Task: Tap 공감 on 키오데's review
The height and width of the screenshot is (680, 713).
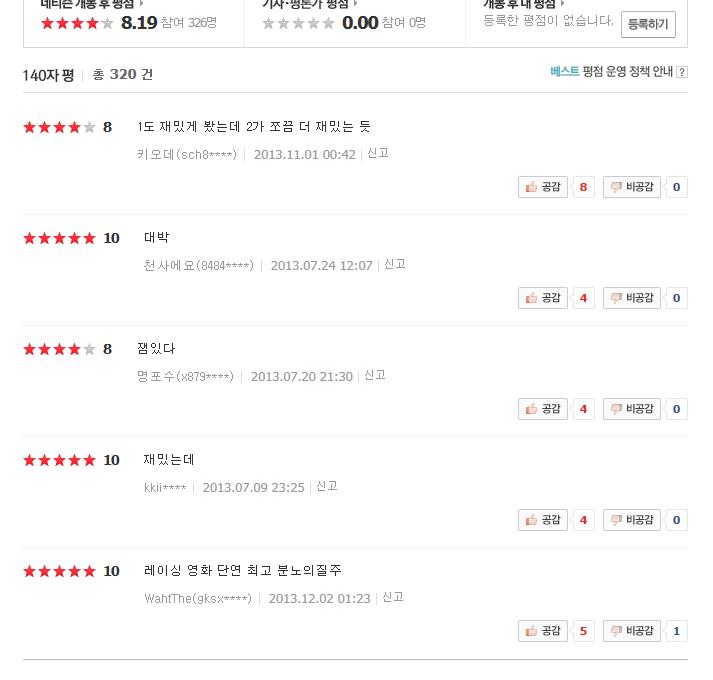Action: click(543, 187)
